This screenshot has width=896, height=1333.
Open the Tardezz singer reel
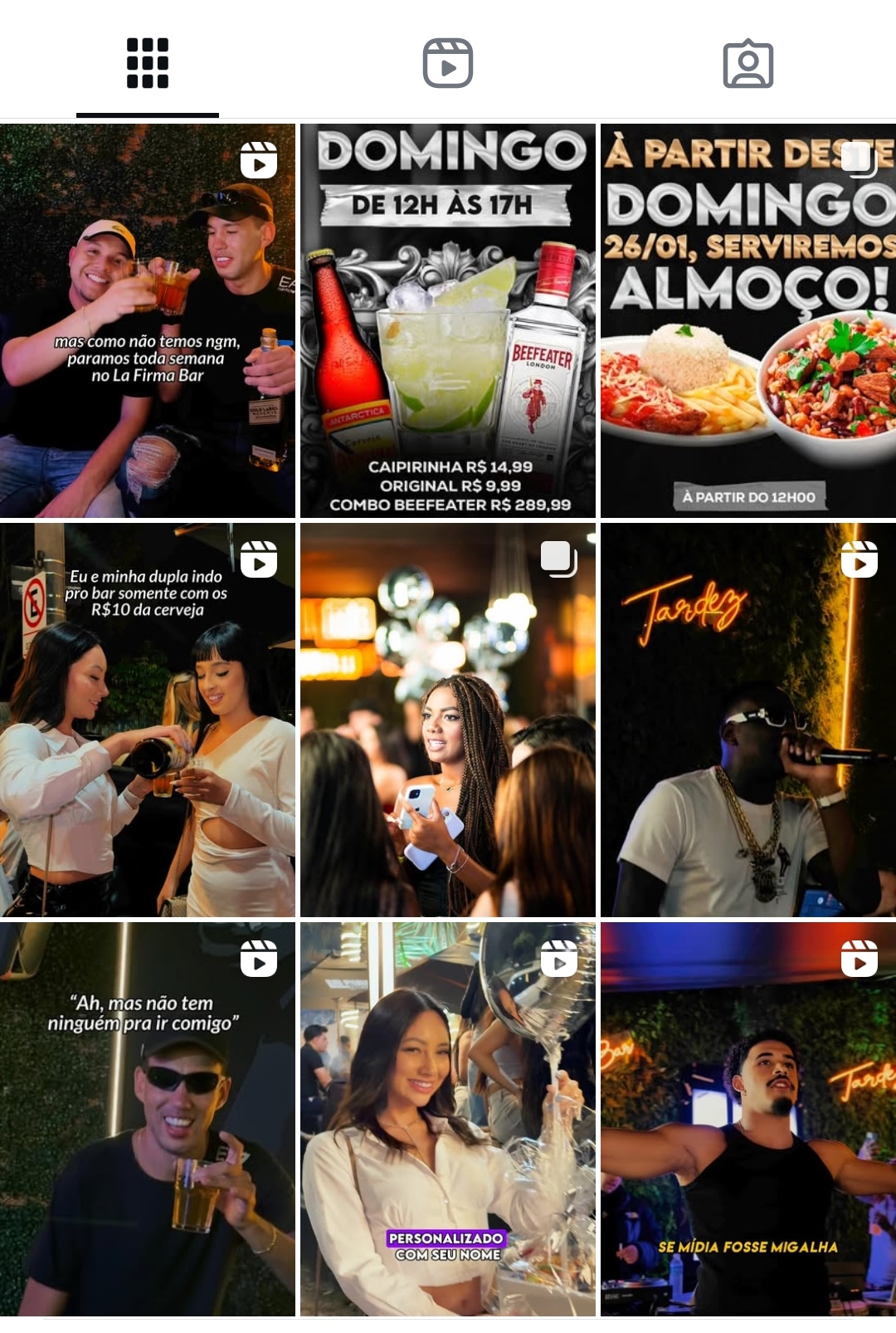(747, 720)
